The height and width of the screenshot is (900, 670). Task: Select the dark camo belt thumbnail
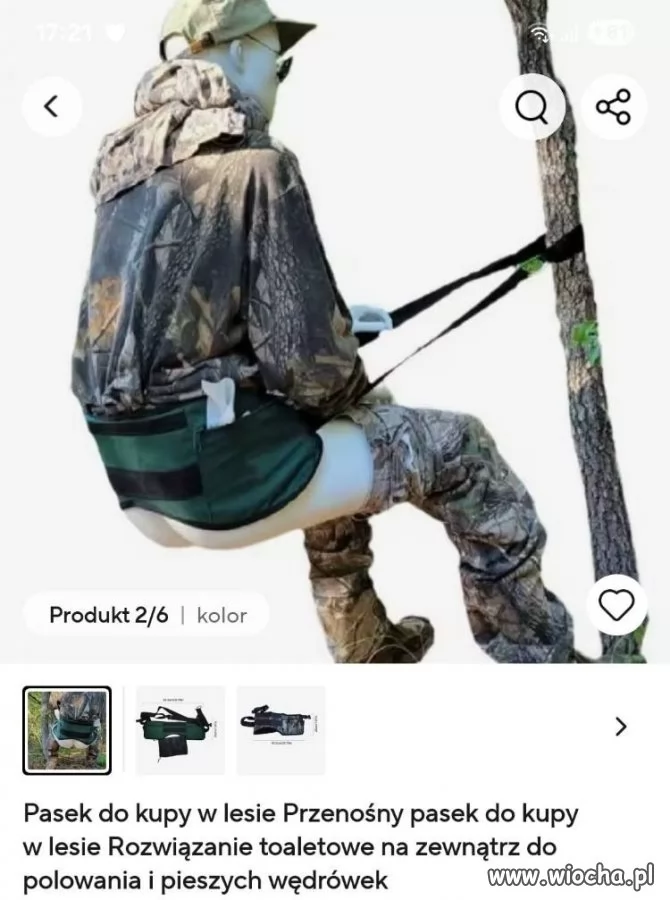pos(281,730)
